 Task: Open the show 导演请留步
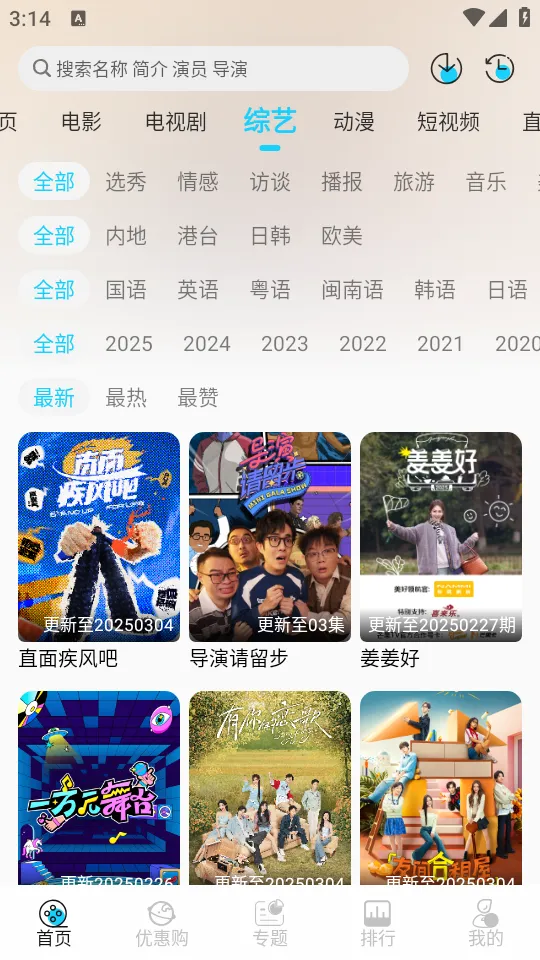270,550
